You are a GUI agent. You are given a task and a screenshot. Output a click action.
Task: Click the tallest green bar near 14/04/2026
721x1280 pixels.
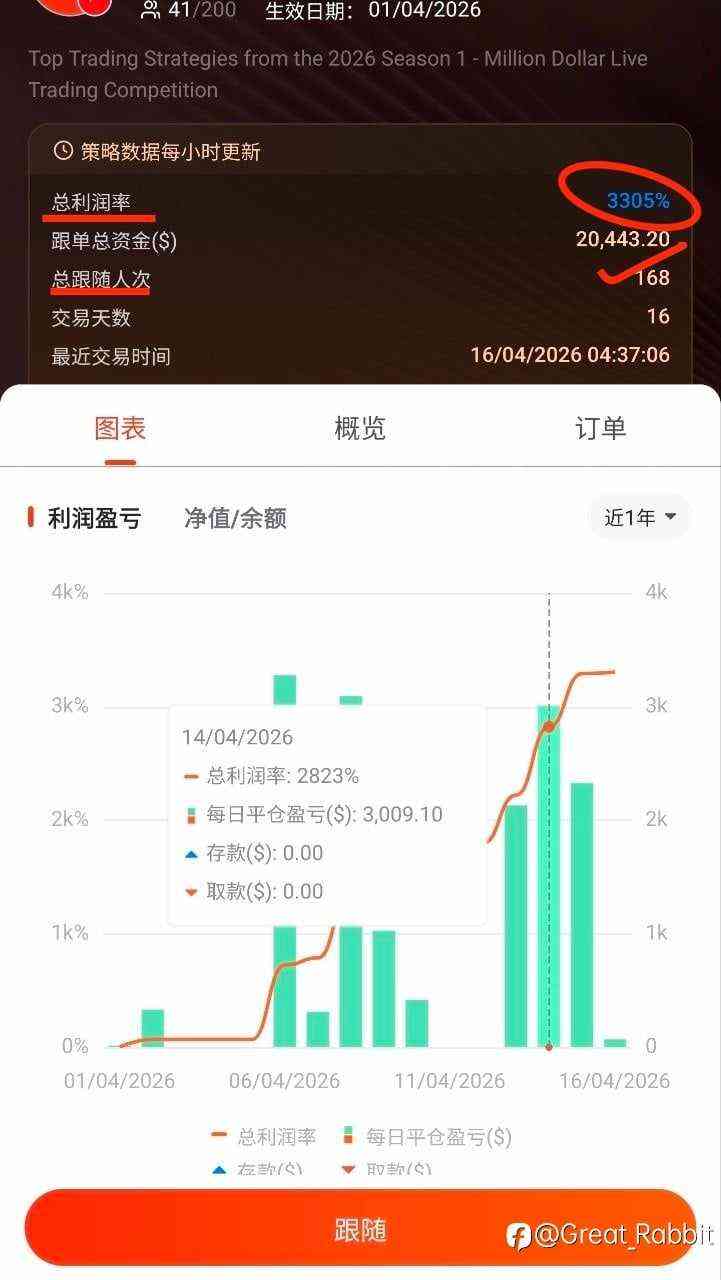tap(548, 880)
